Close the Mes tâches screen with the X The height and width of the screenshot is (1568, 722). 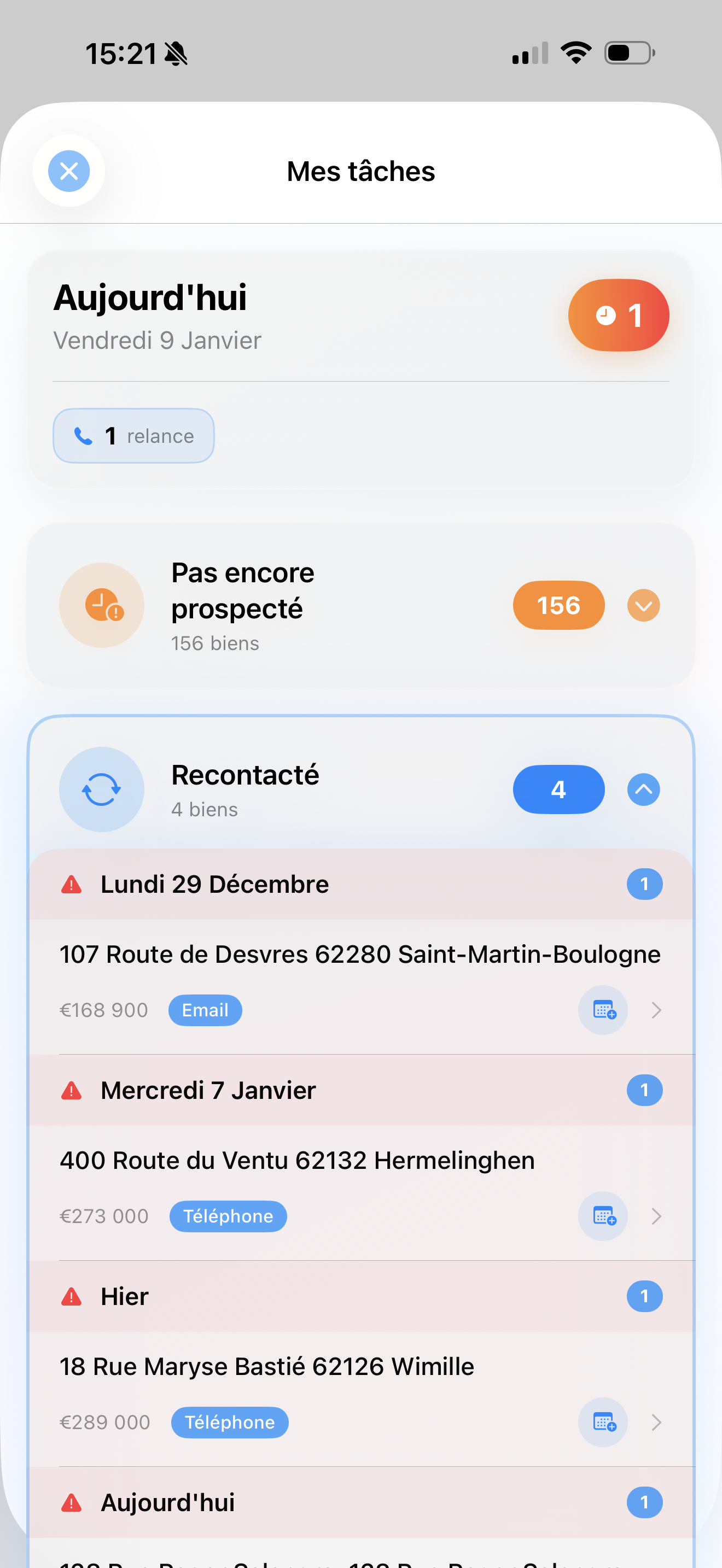pos(69,172)
